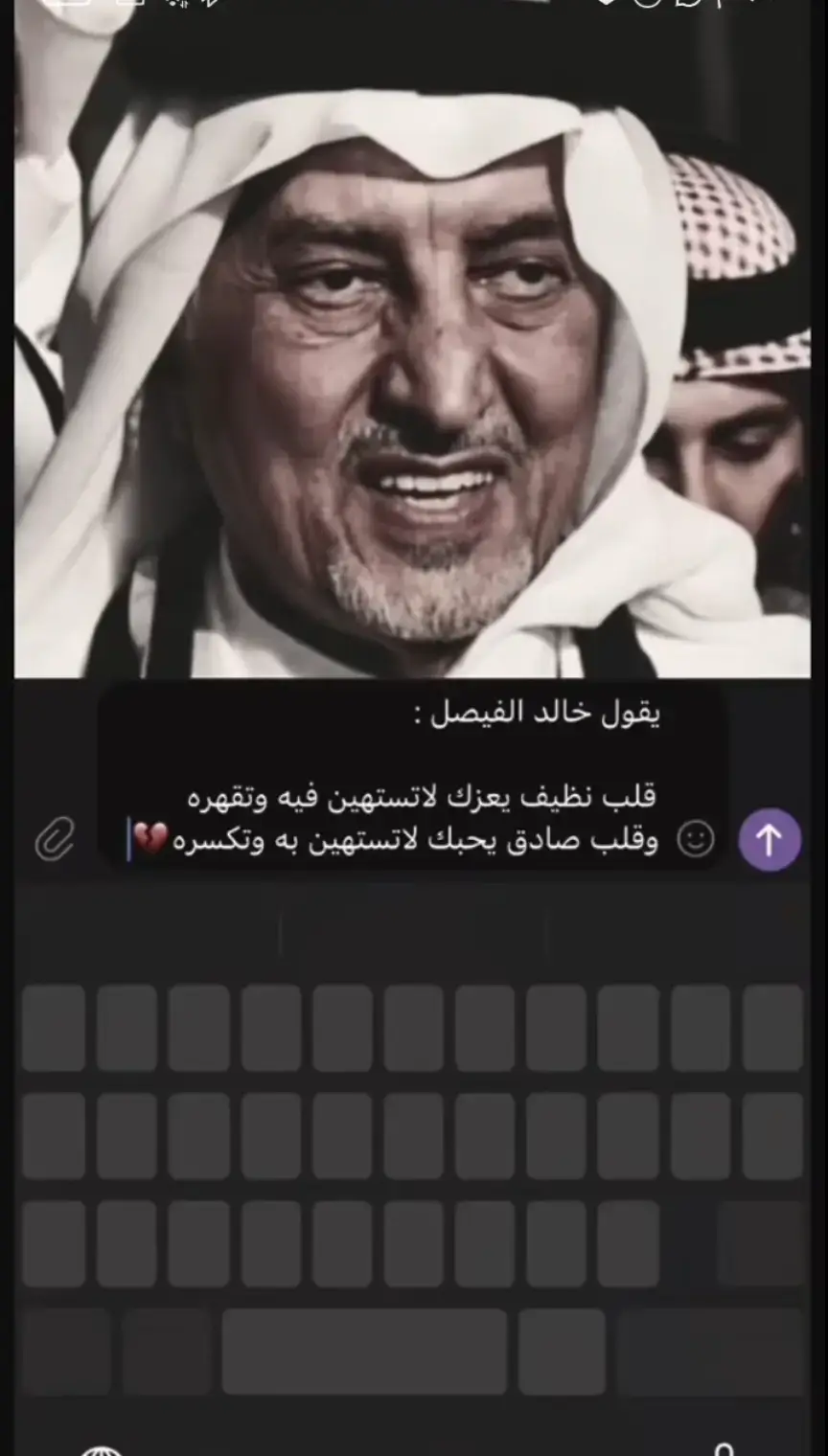Send the typed message with the purple arrow

[769, 840]
